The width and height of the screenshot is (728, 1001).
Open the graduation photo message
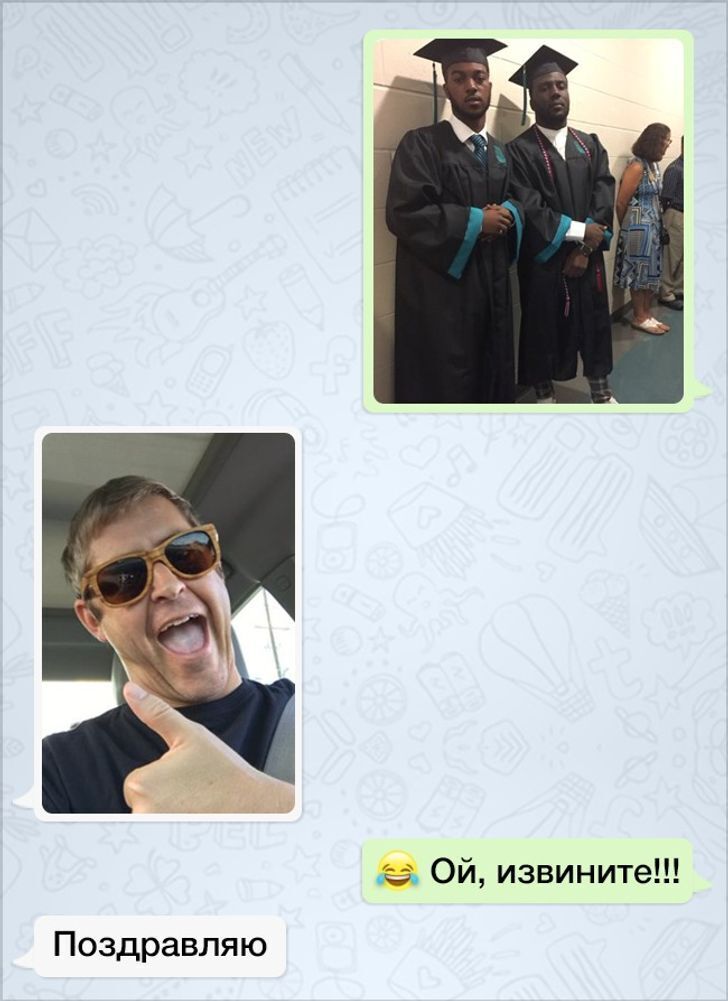(x=528, y=221)
